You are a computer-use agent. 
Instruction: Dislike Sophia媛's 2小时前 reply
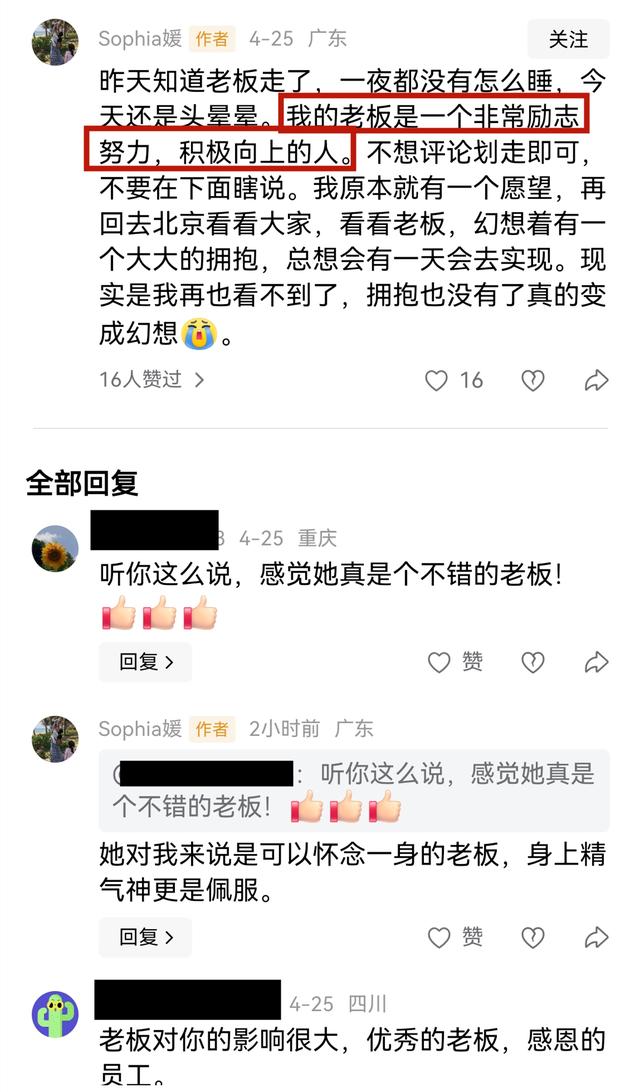pyautogui.click(x=532, y=937)
